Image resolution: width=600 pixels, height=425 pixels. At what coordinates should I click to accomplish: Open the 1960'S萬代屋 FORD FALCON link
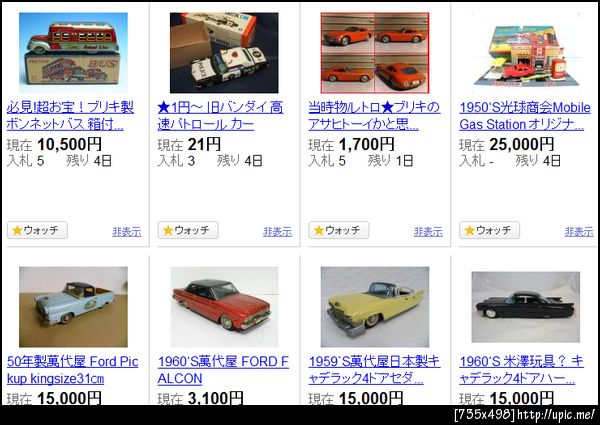(x=222, y=370)
